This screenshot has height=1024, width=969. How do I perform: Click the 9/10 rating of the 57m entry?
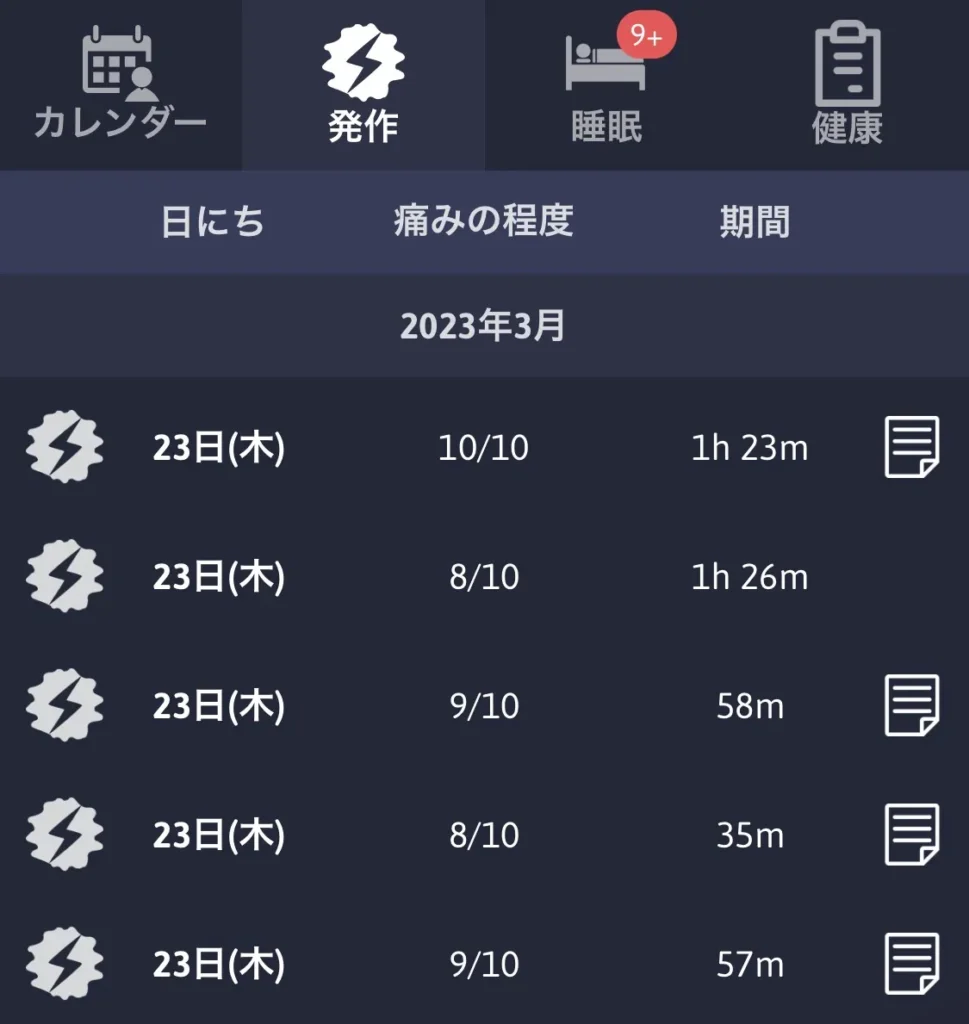pyautogui.click(x=484, y=965)
